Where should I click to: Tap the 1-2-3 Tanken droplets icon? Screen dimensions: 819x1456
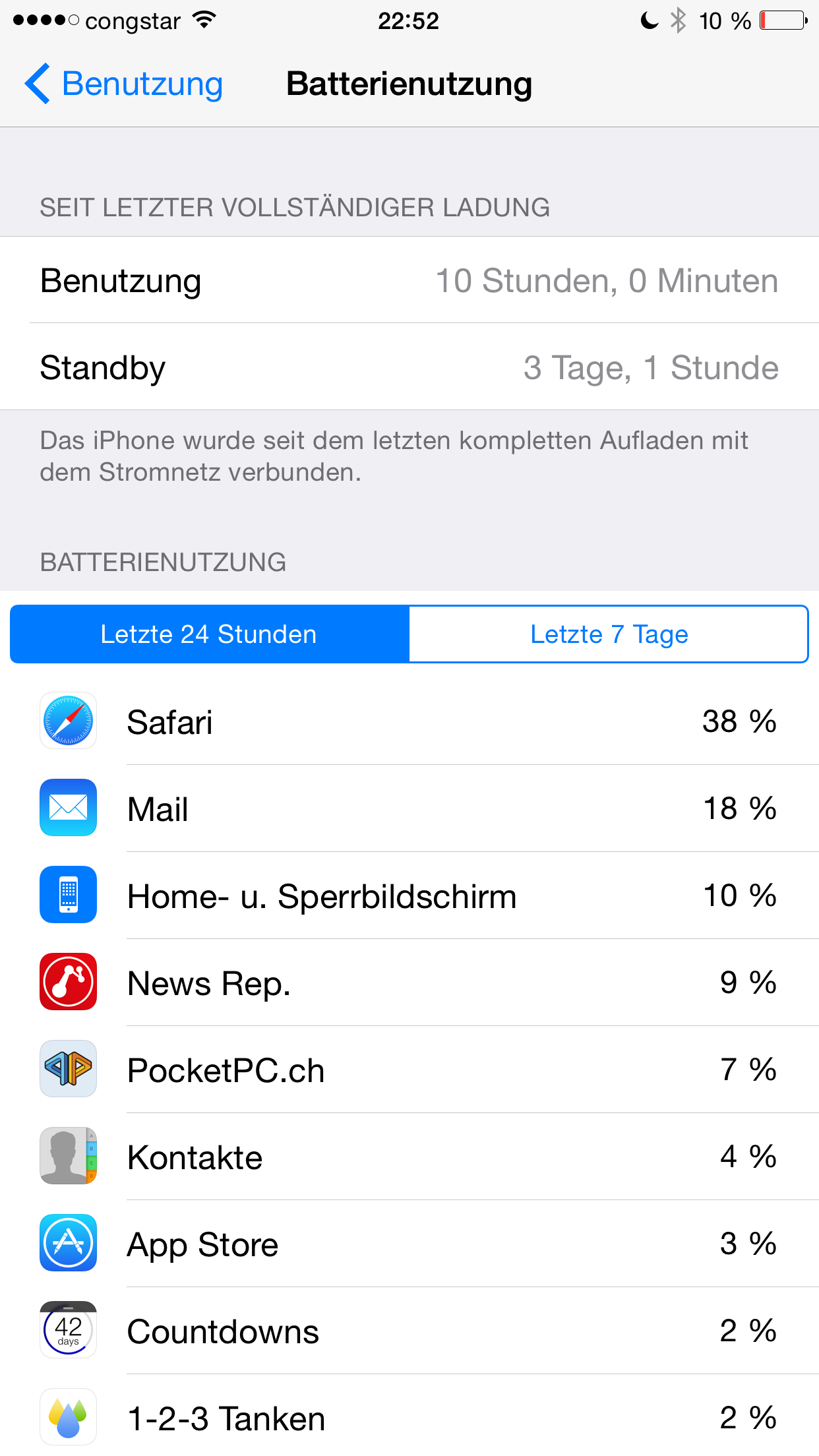click(x=68, y=1417)
